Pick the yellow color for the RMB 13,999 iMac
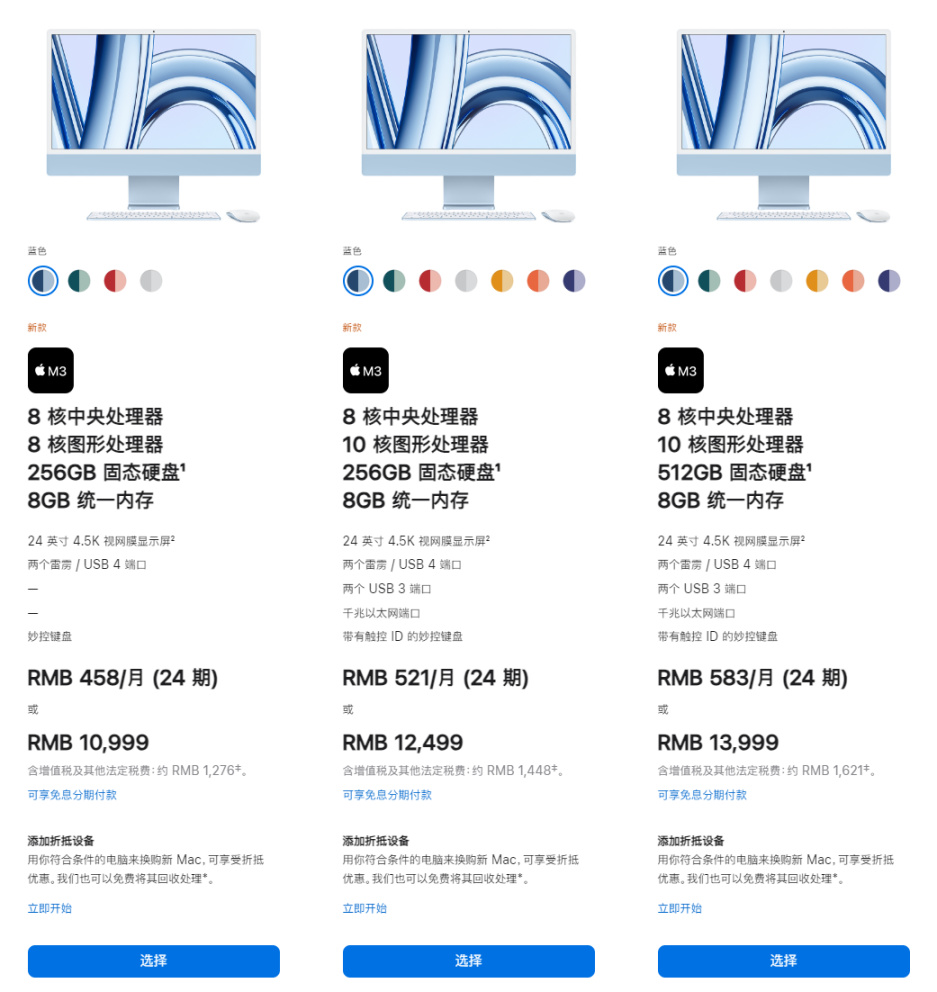Screen dimensions: 937x992 [x=817, y=281]
